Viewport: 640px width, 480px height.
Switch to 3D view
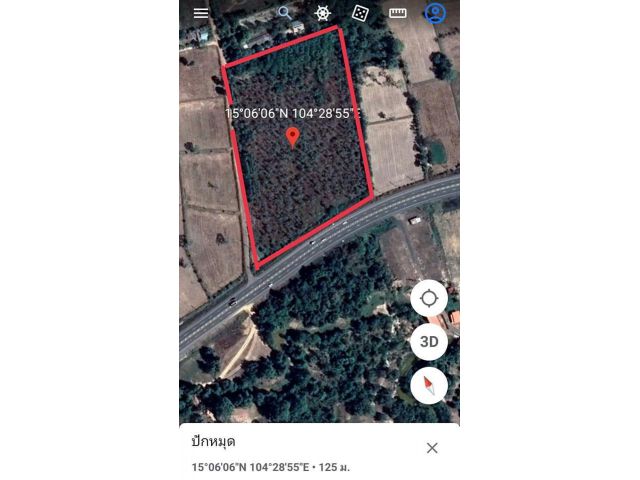(429, 342)
